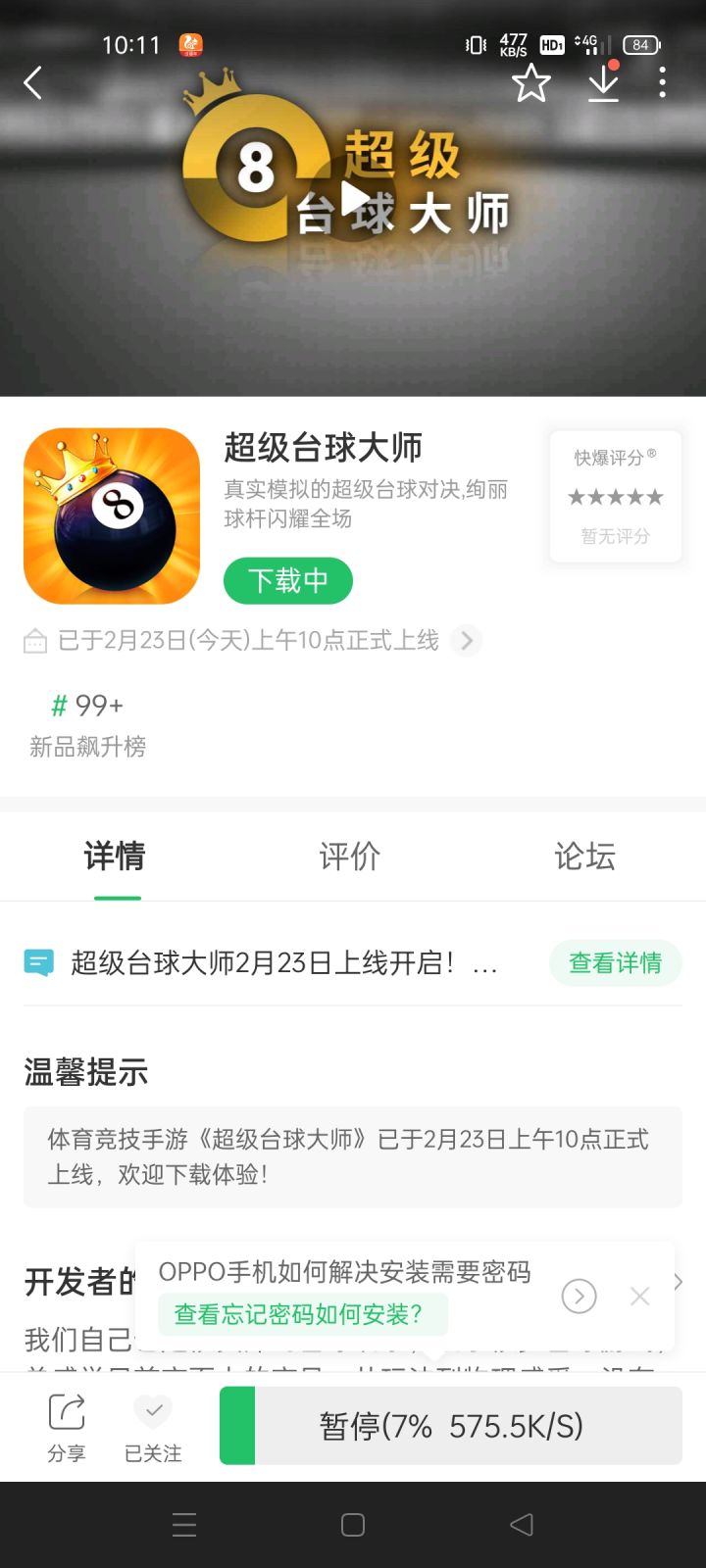Pause download via 暂停 progress bar

pos(449,1424)
